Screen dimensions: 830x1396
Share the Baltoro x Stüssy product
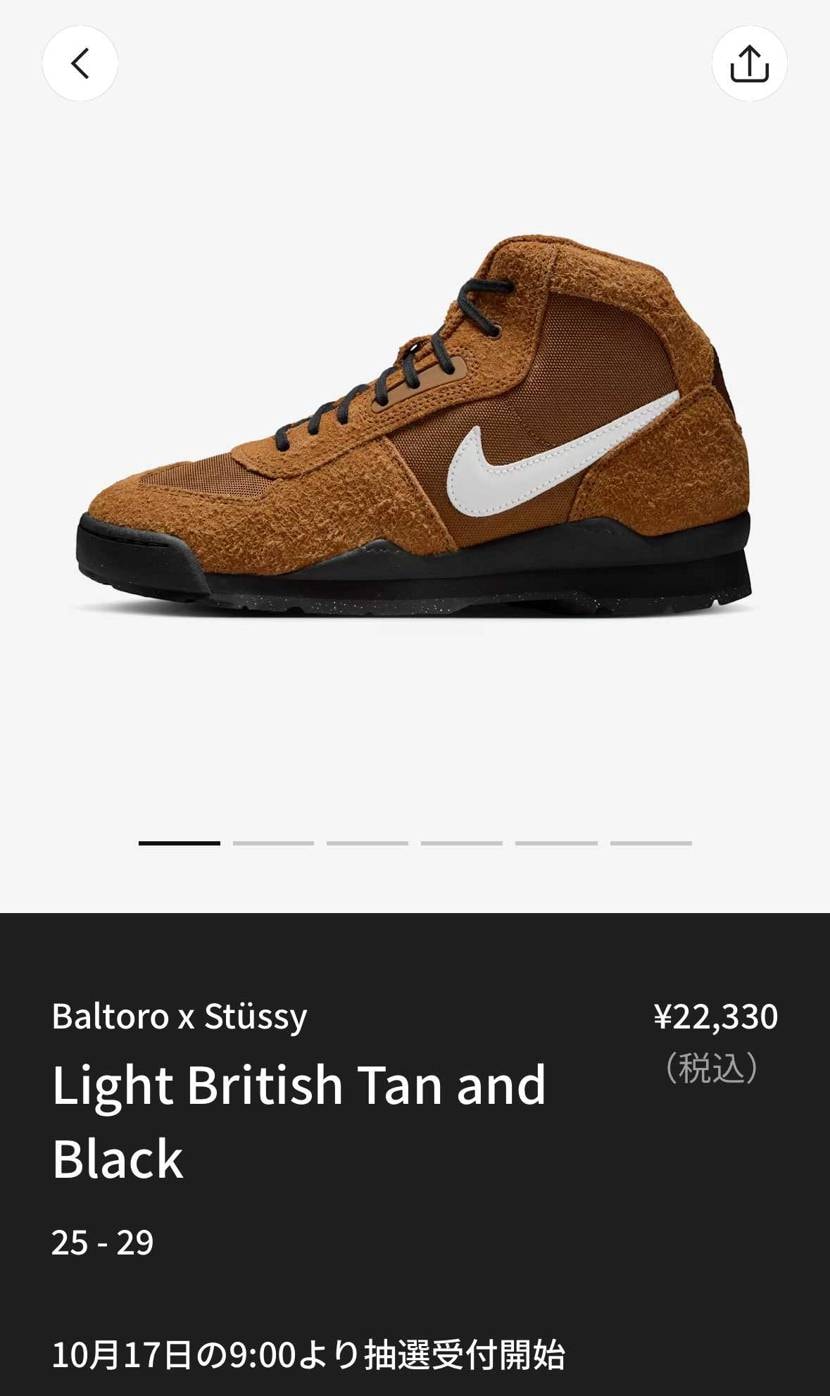tap(749, 64)
